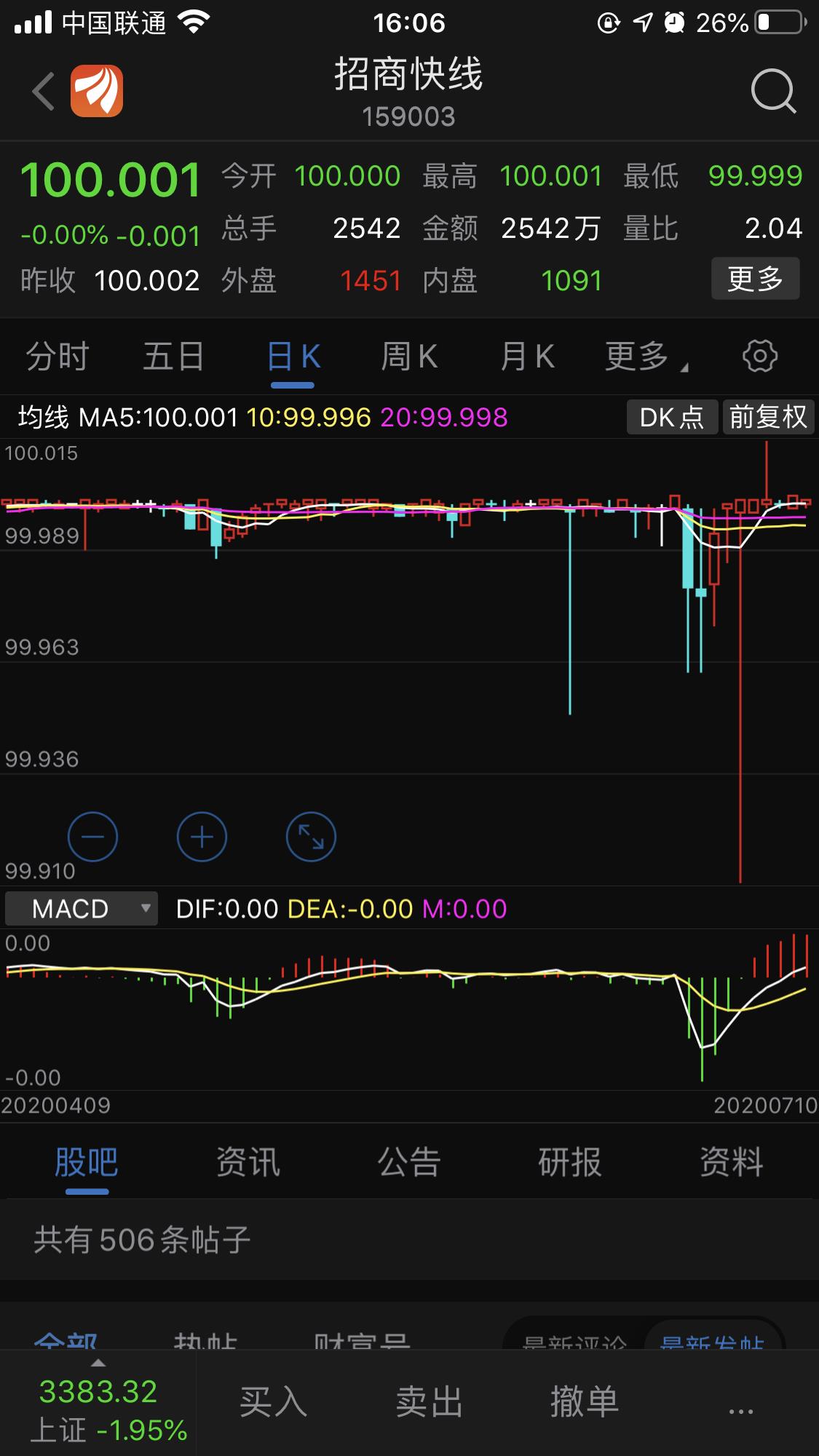819x1456 pixels.
Task: Go back using the top-left arrow
Action: [44, 92]
